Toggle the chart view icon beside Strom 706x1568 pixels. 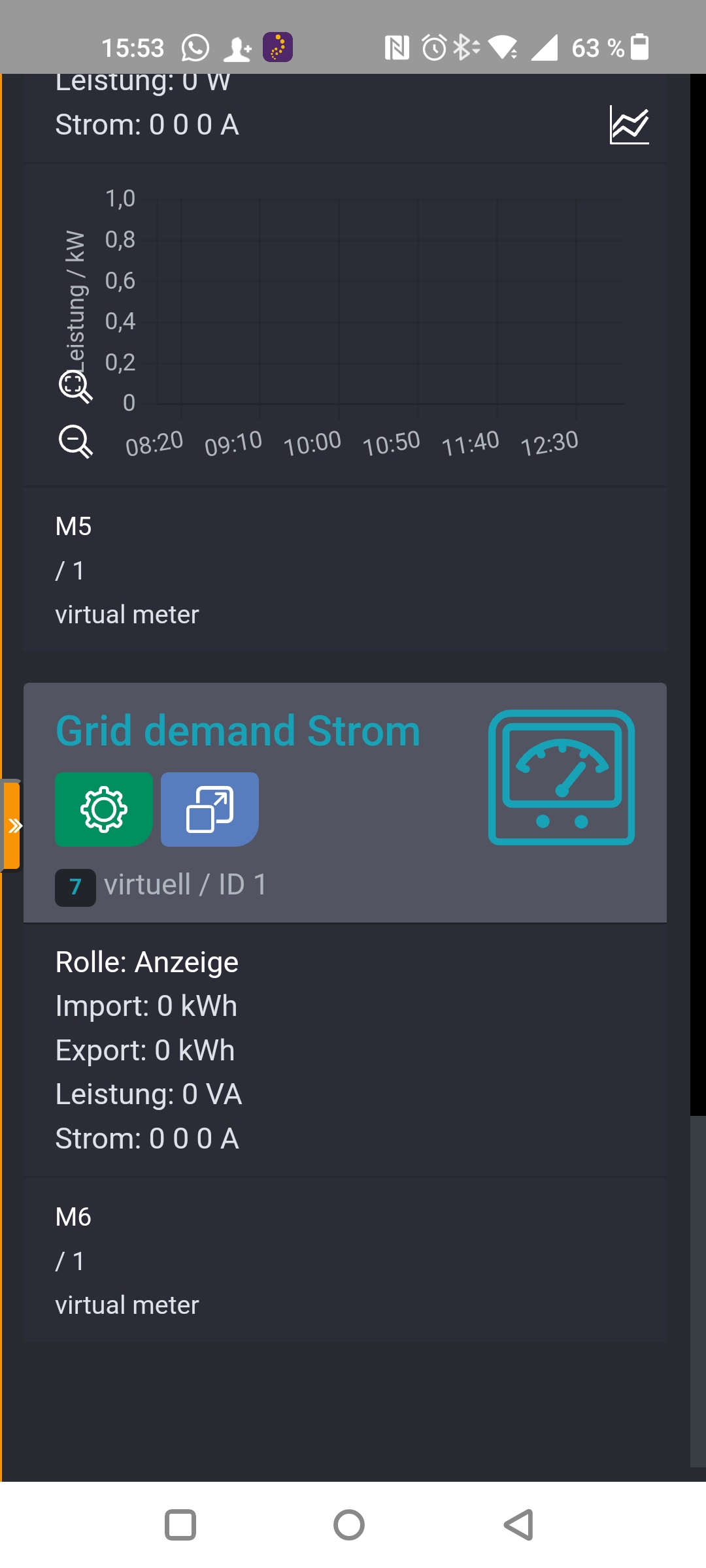point(629,125)
